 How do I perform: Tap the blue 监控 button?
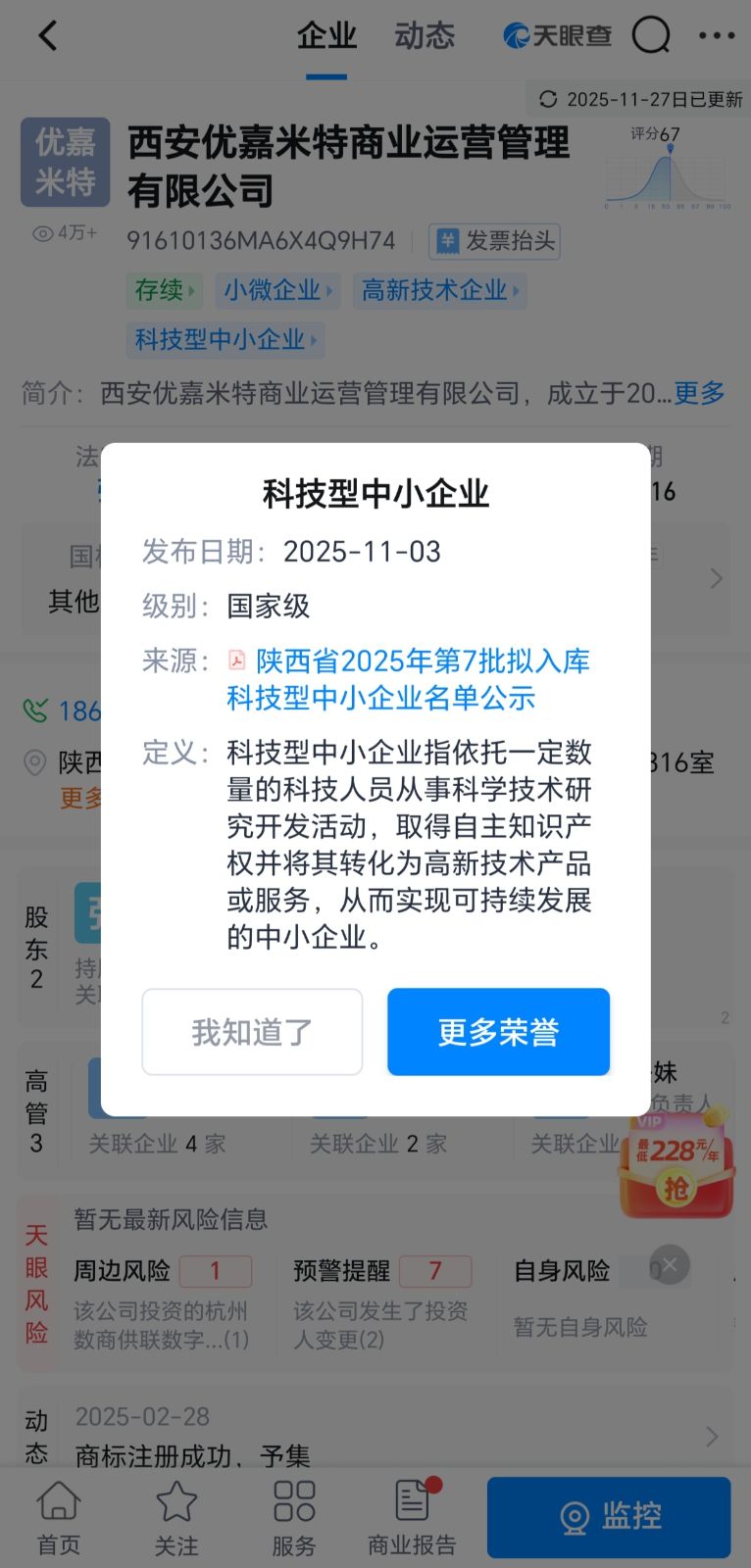pyautogui.click(x=609, y=1517)
